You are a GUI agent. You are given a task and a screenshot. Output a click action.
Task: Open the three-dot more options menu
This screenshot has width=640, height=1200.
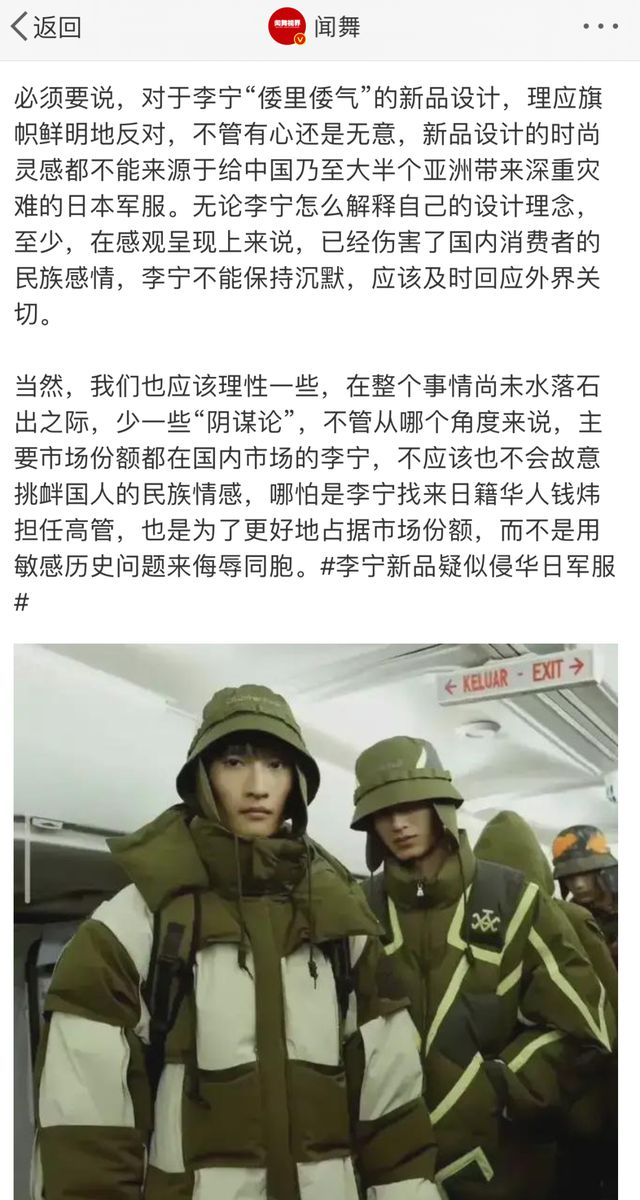[600, 28]
